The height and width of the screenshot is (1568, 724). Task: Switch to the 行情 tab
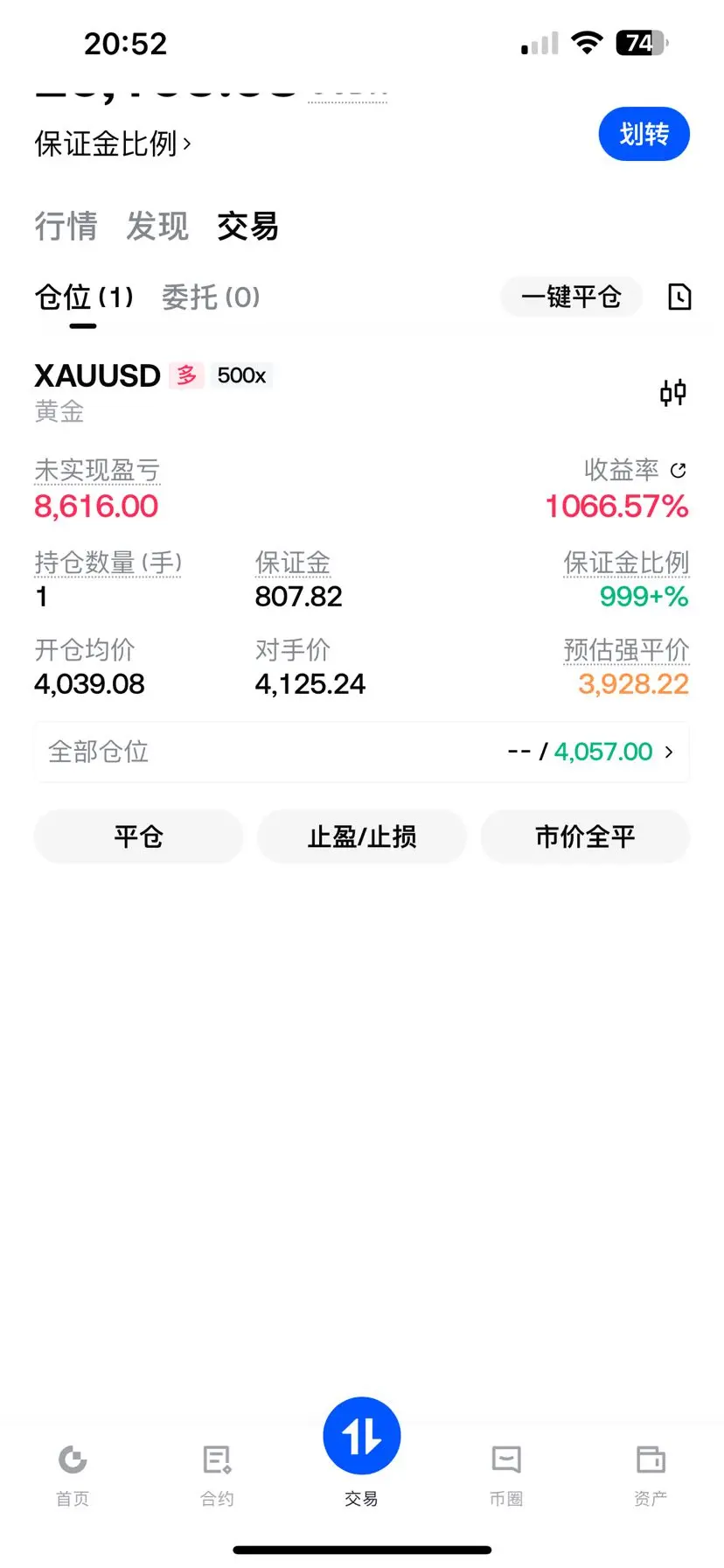pos(66,226)
